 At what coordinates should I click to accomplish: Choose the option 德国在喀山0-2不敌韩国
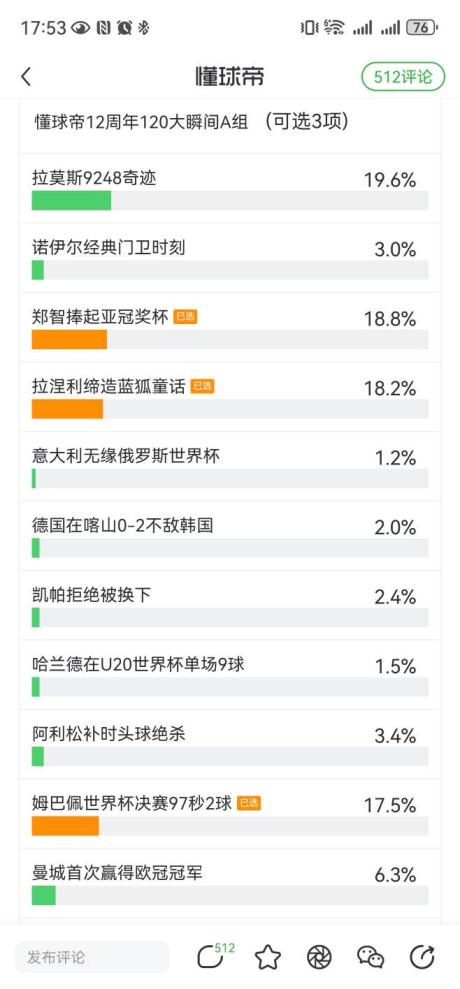230,535
